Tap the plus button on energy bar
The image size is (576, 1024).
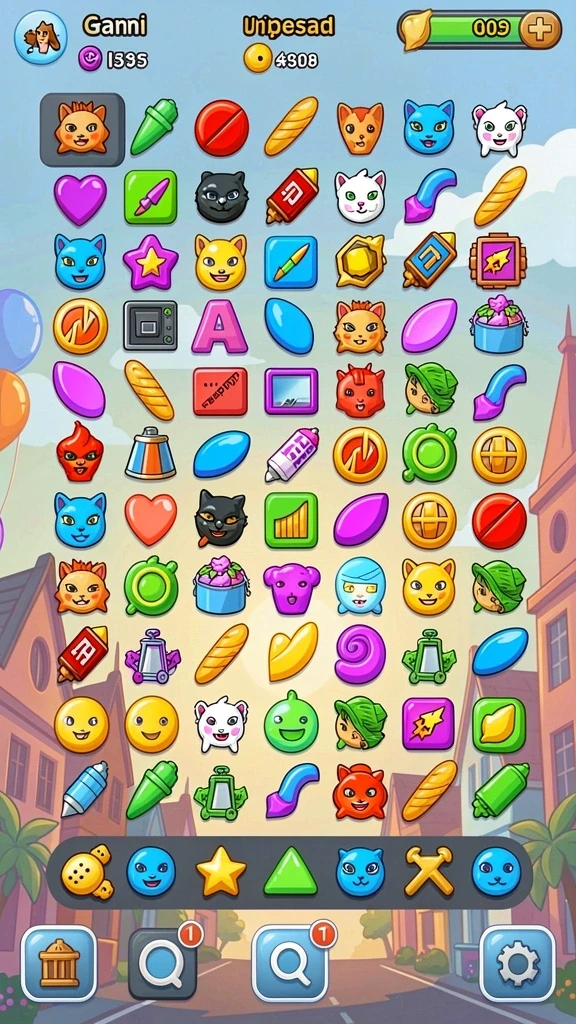coord(539,29)
